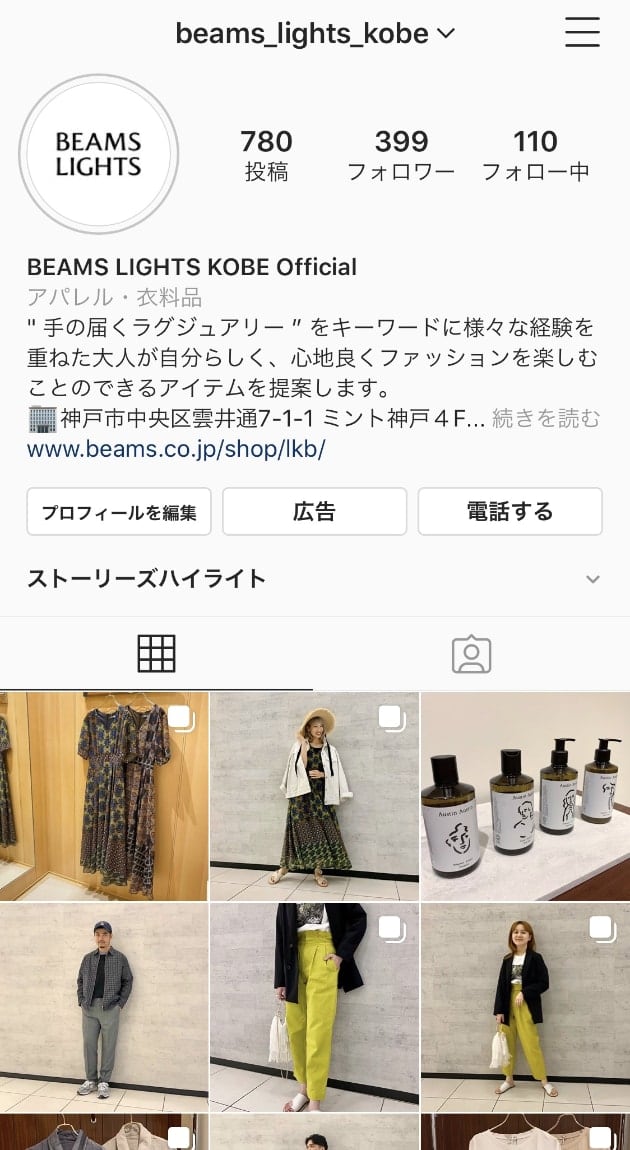
Task: Open the post of man in gray cap
Action: [x=104, y=1007]
